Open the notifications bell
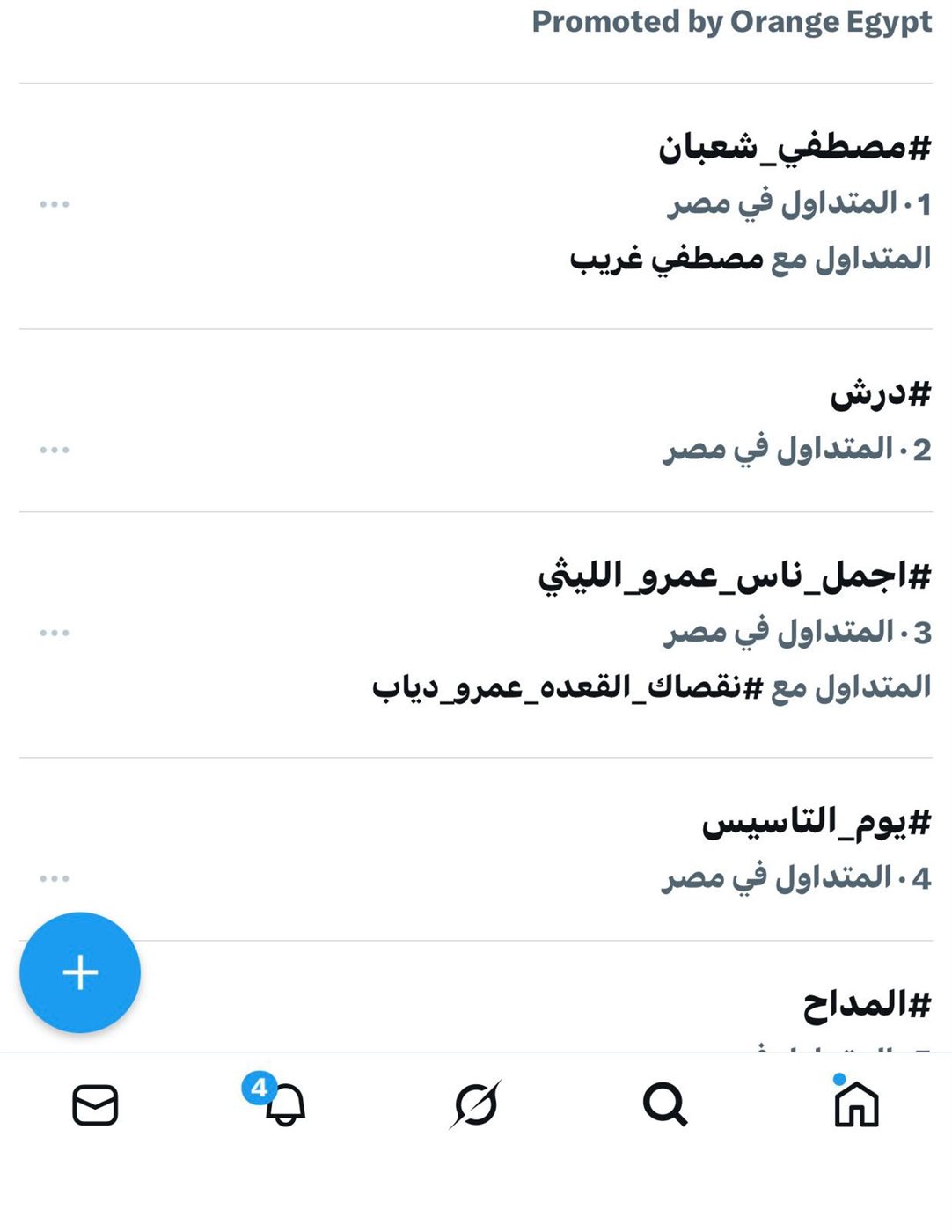 tap(284, 1104)
